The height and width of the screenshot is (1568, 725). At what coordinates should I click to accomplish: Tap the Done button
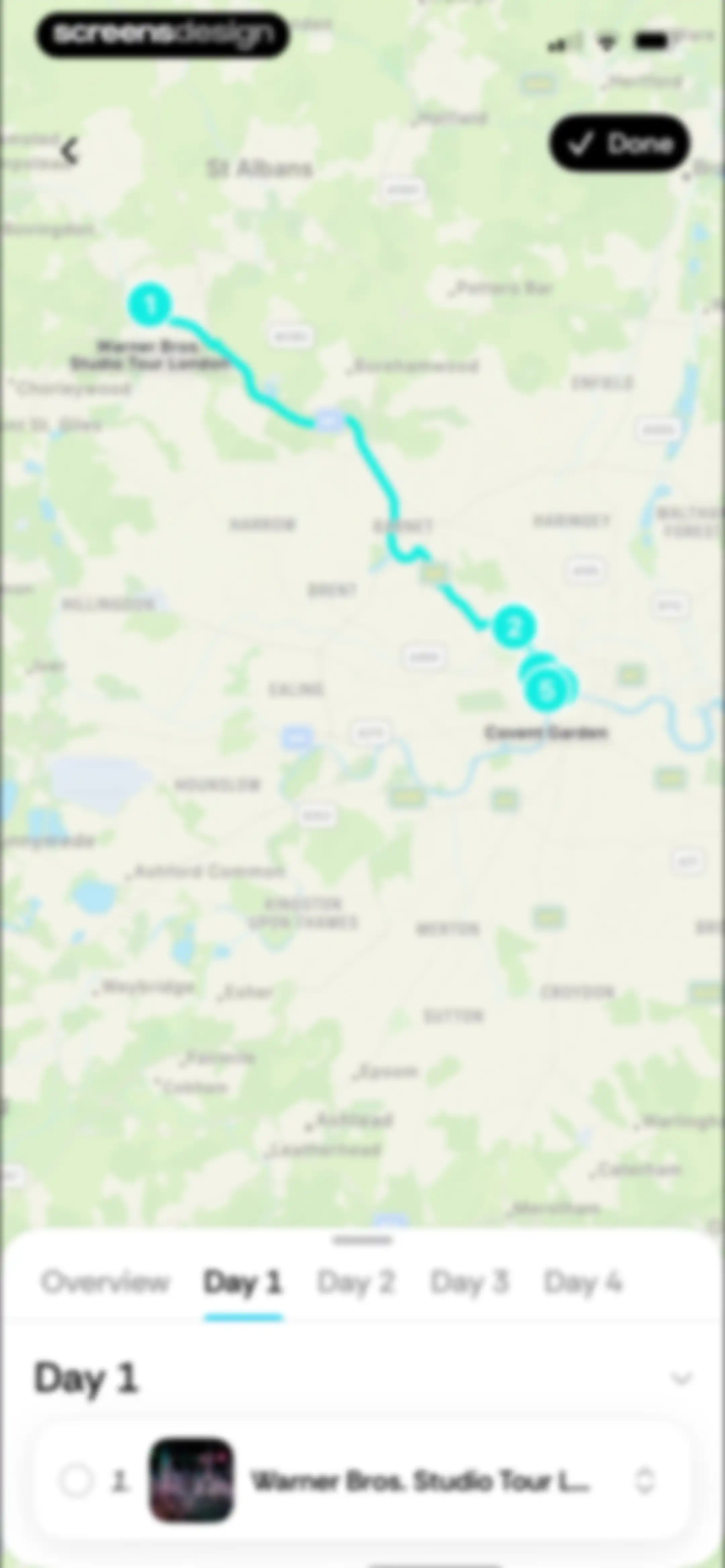(x=620, y=144)
